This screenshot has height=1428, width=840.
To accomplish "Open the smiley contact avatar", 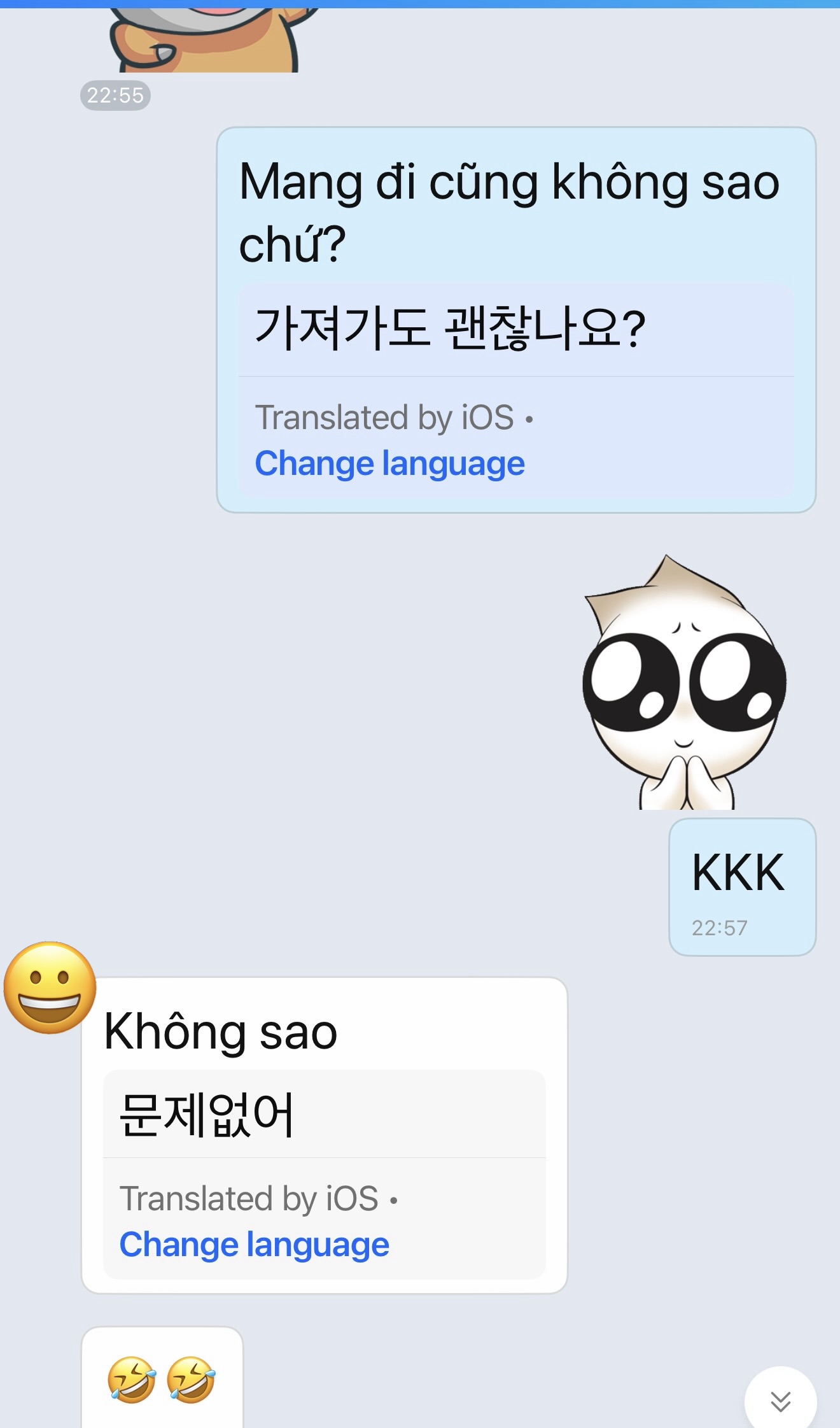I will click(x=50, y=987).
